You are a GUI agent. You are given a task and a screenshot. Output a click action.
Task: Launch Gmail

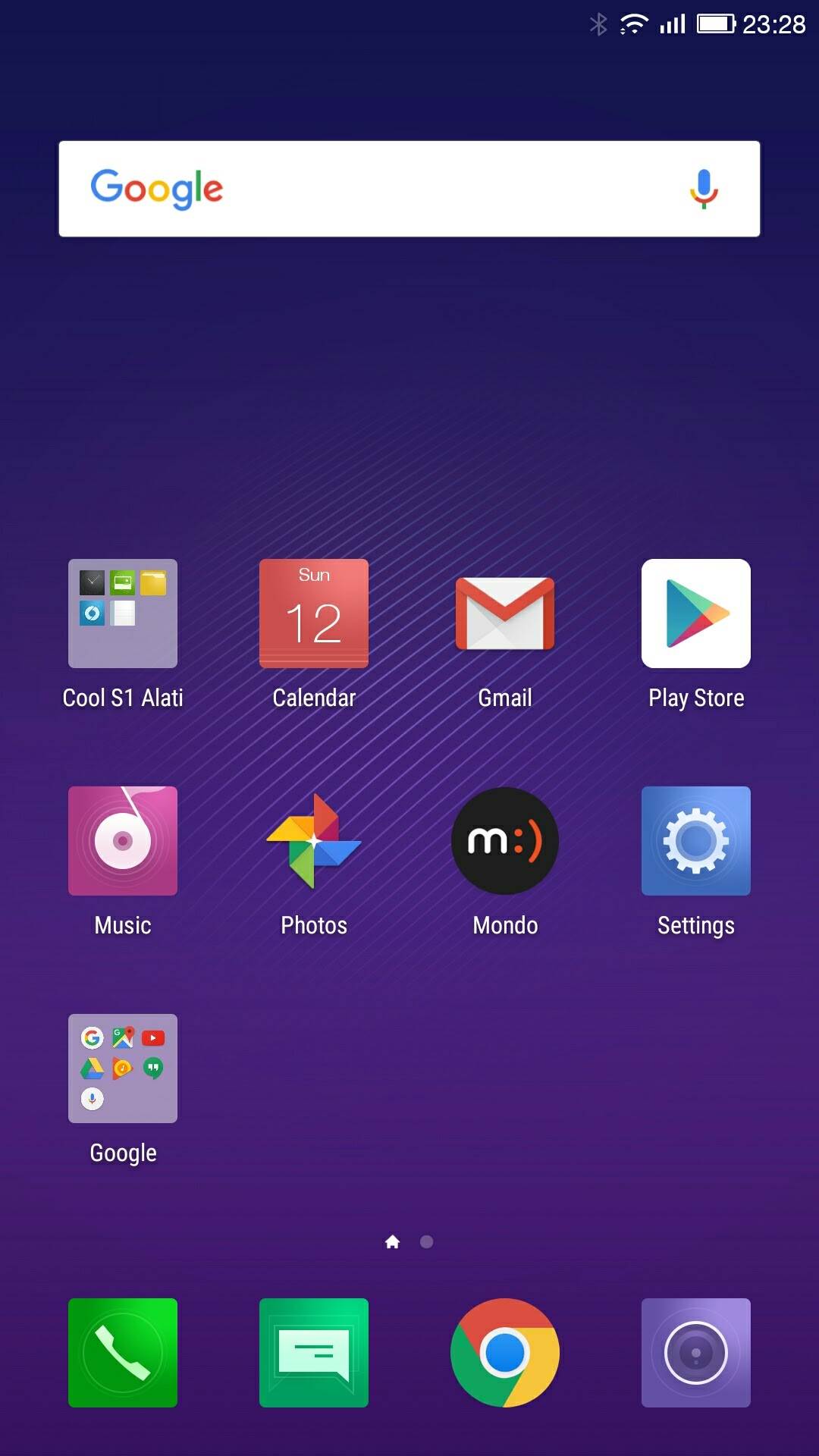click(505, 614)
